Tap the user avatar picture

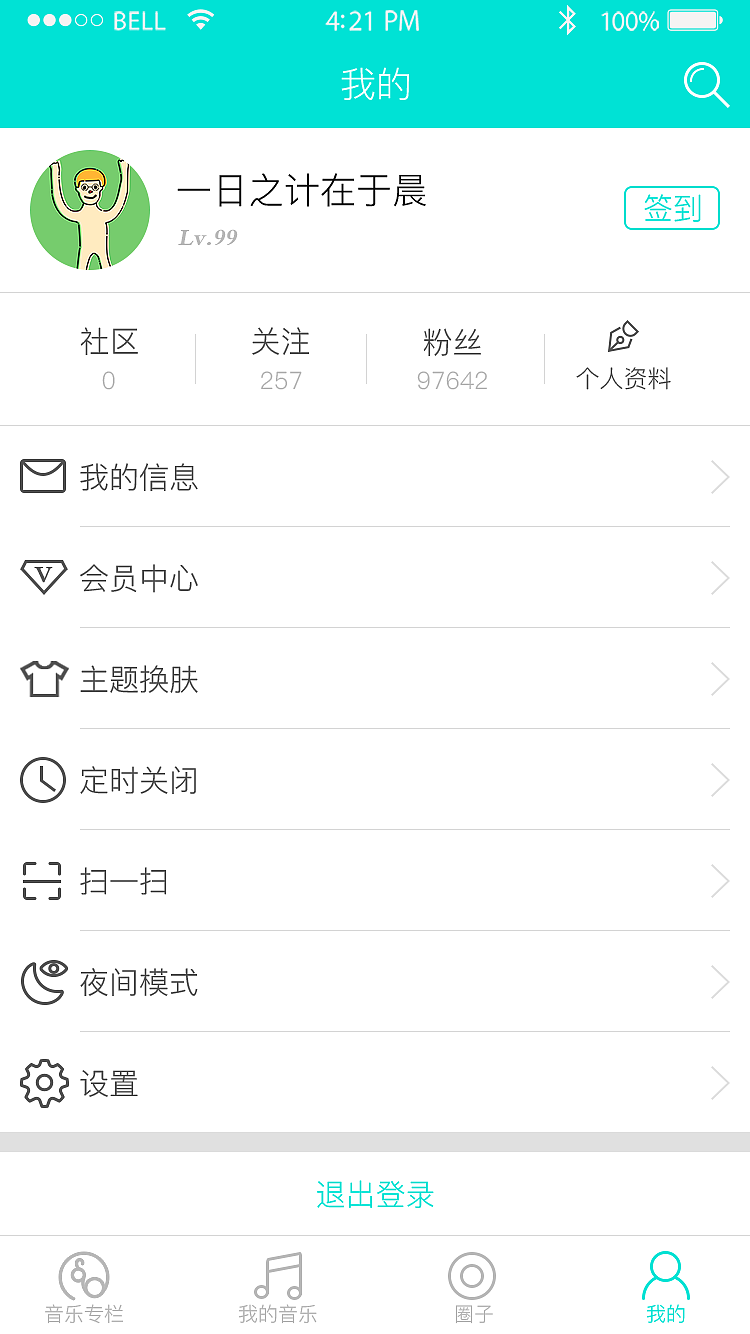click(89, 209)
